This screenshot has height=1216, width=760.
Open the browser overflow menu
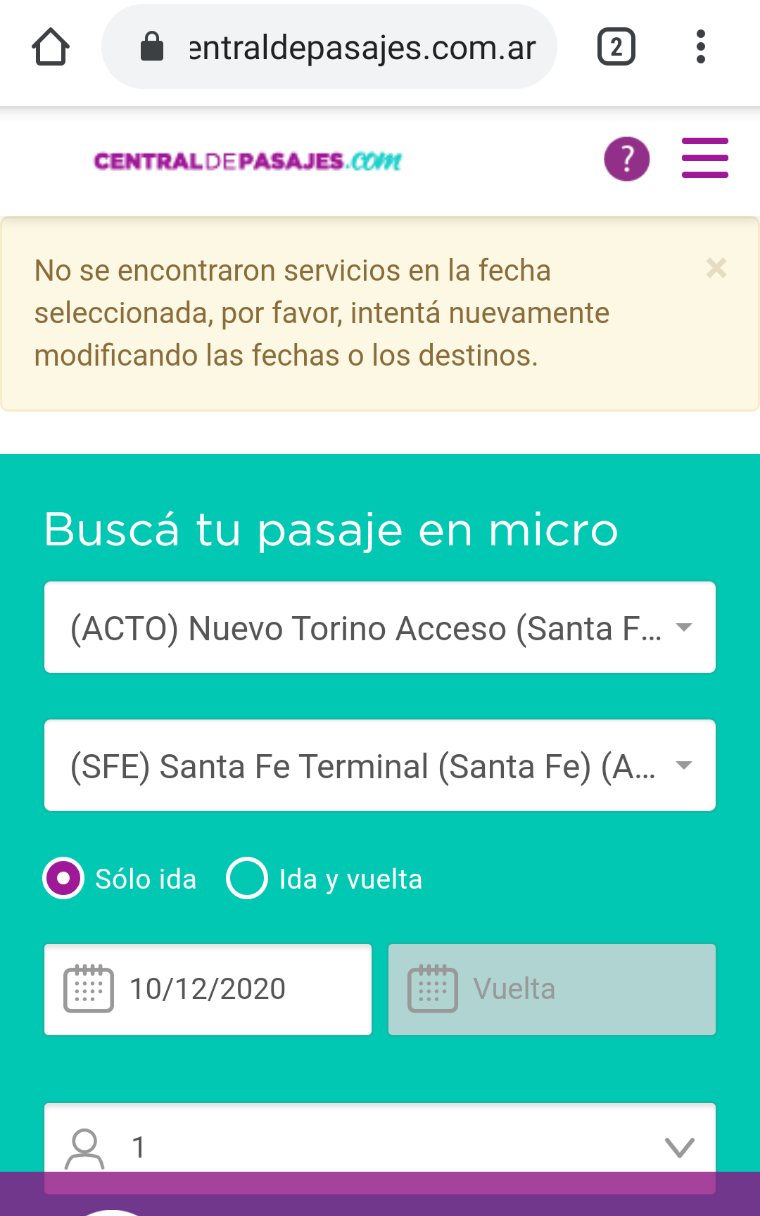point(700,46)
